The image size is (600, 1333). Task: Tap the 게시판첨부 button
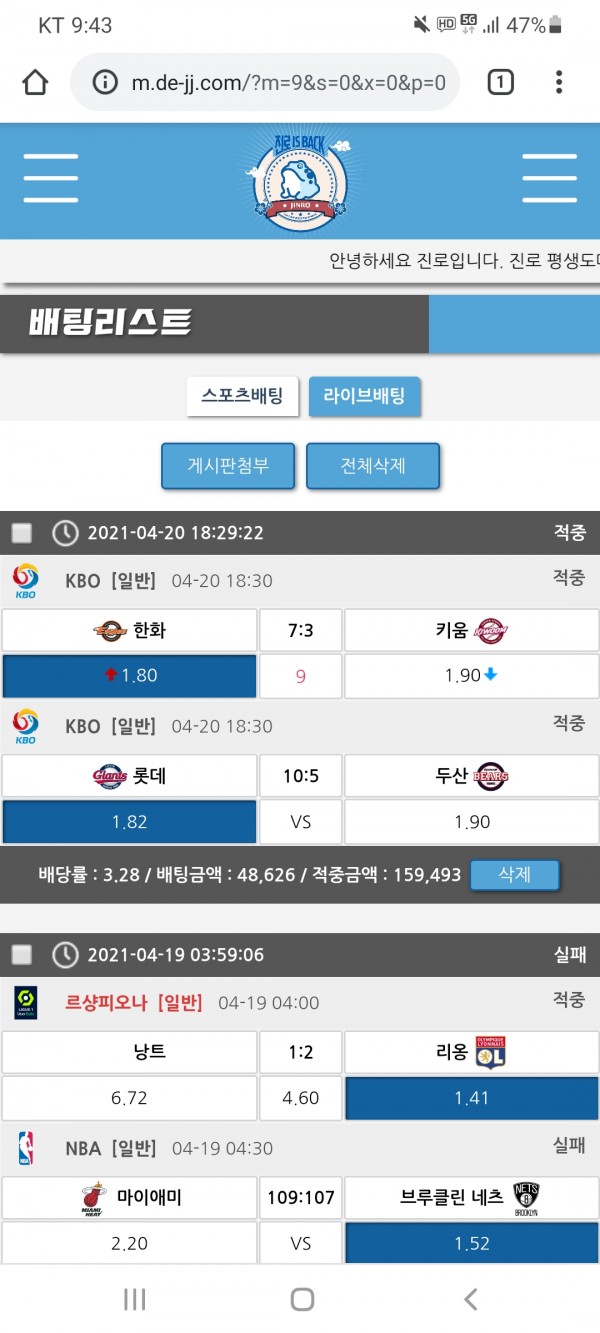(x=228, y=465)
